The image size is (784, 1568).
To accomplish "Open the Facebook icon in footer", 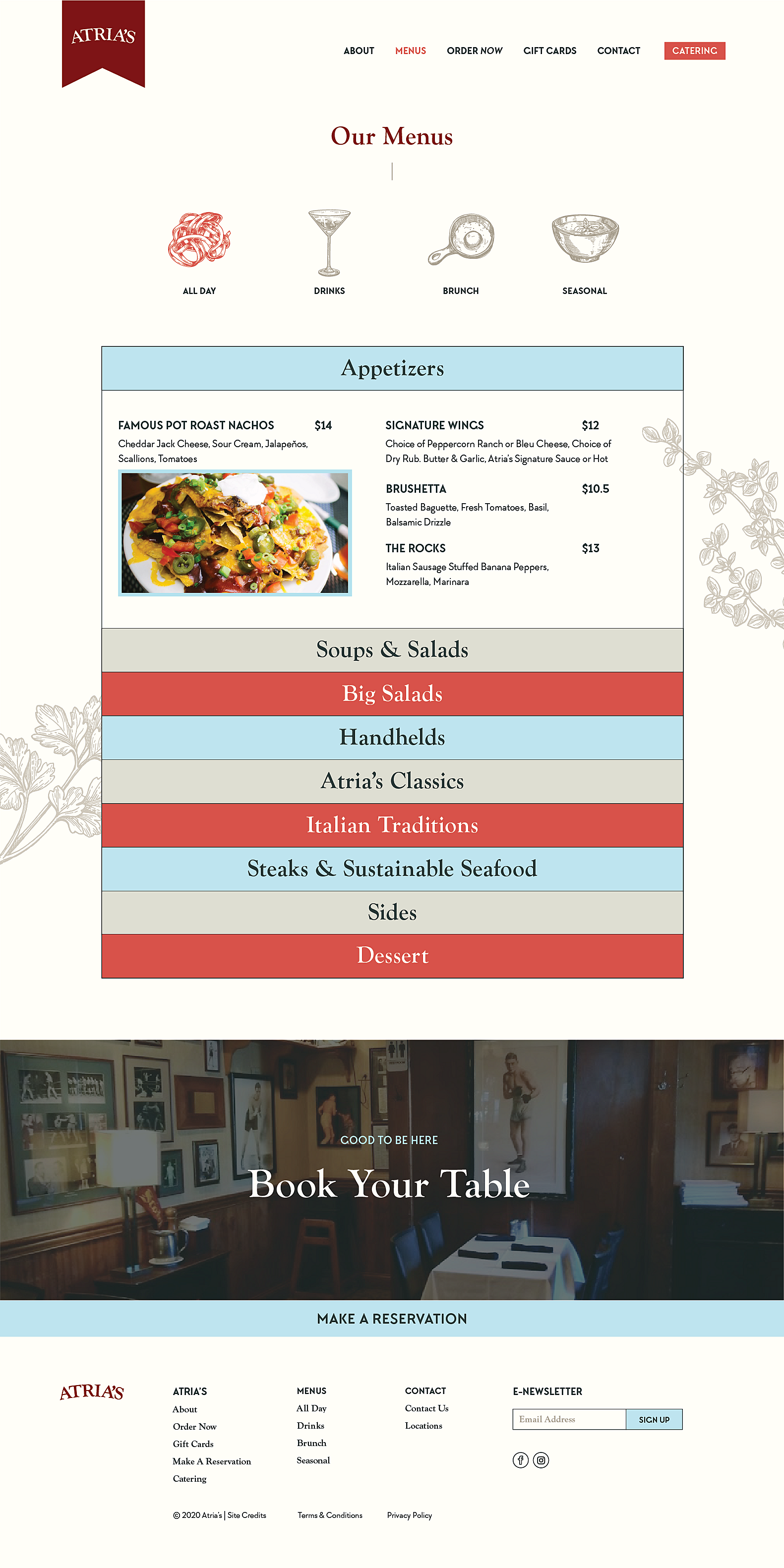I will (520, 1459).
